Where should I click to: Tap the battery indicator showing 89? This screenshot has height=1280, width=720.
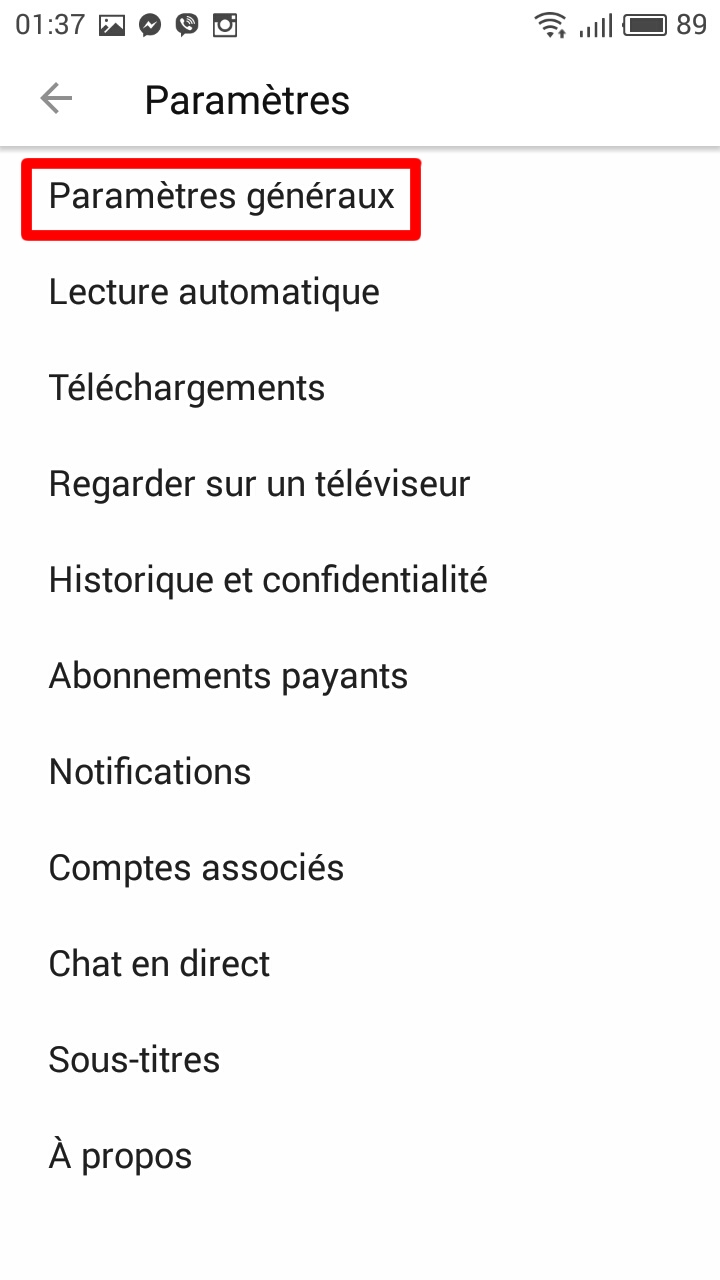pyautogui.click(x=645, y=24)
